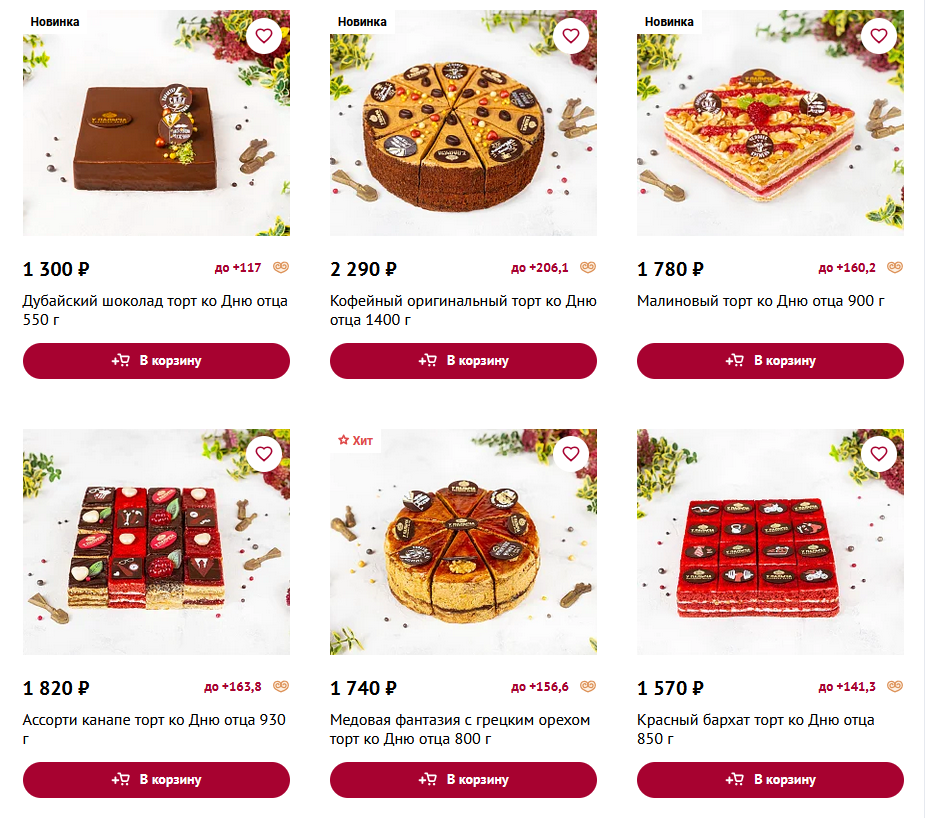Add Ассорти канапе торт to cart
The height and width of the screenshot is (818, 950).
click(156, 780)
